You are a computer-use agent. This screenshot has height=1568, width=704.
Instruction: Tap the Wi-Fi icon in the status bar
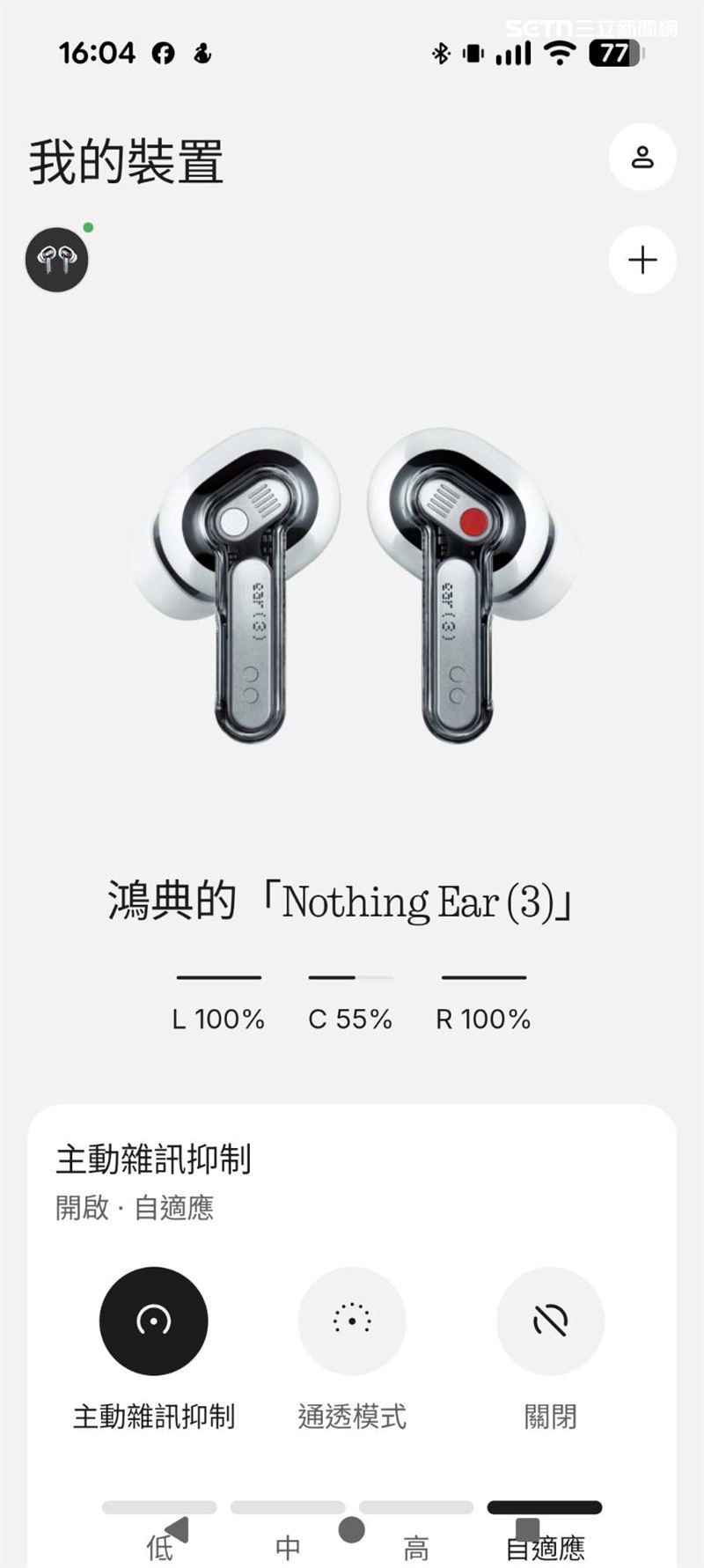[561, 53]
